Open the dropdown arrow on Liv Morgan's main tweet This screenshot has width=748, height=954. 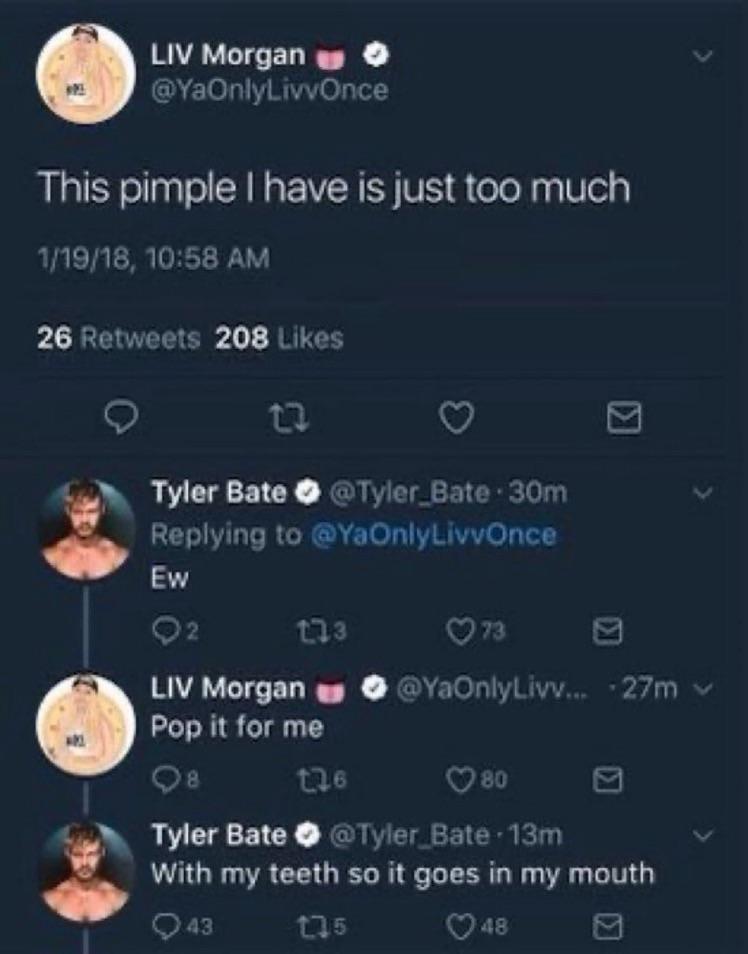pyautogui.click(x=705, y=59)
